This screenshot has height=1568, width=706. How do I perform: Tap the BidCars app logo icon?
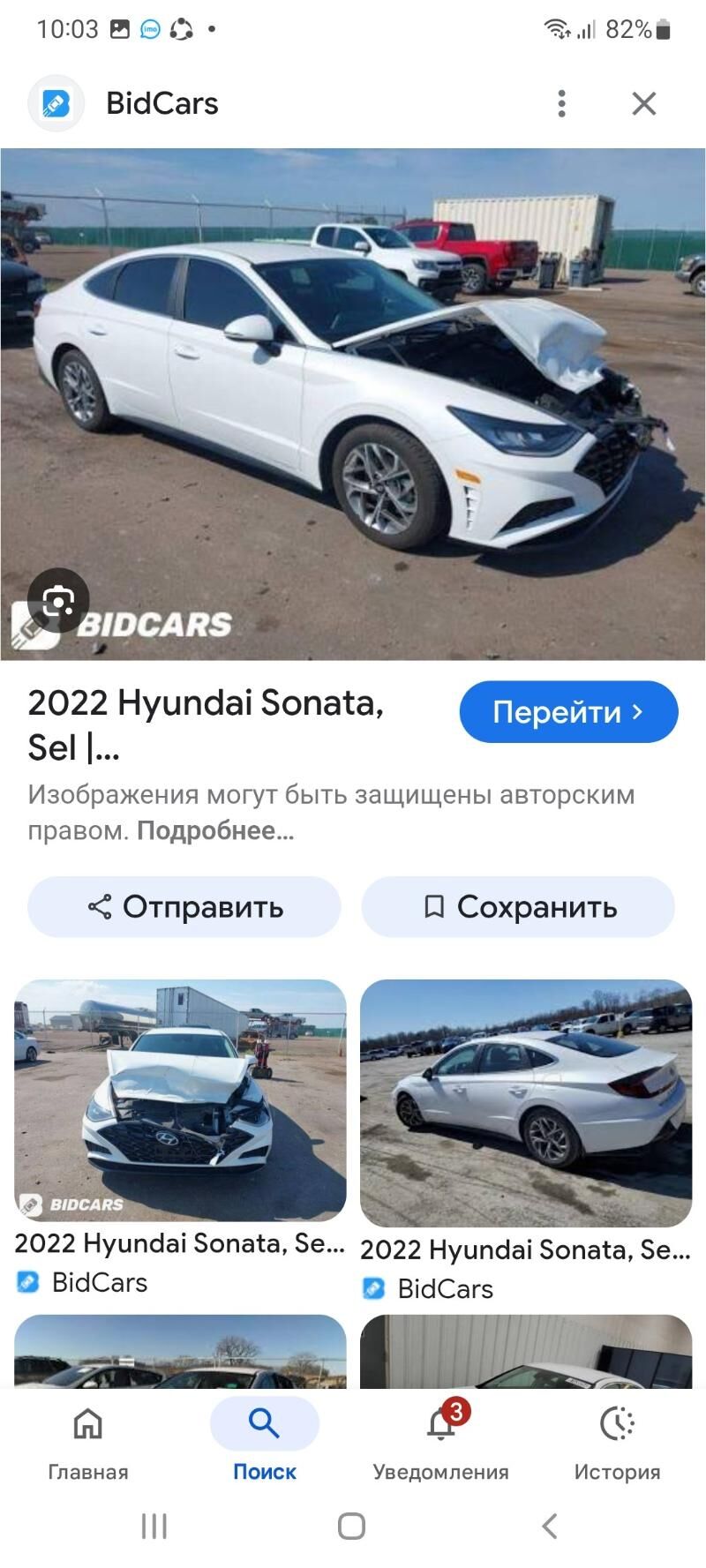56,102
